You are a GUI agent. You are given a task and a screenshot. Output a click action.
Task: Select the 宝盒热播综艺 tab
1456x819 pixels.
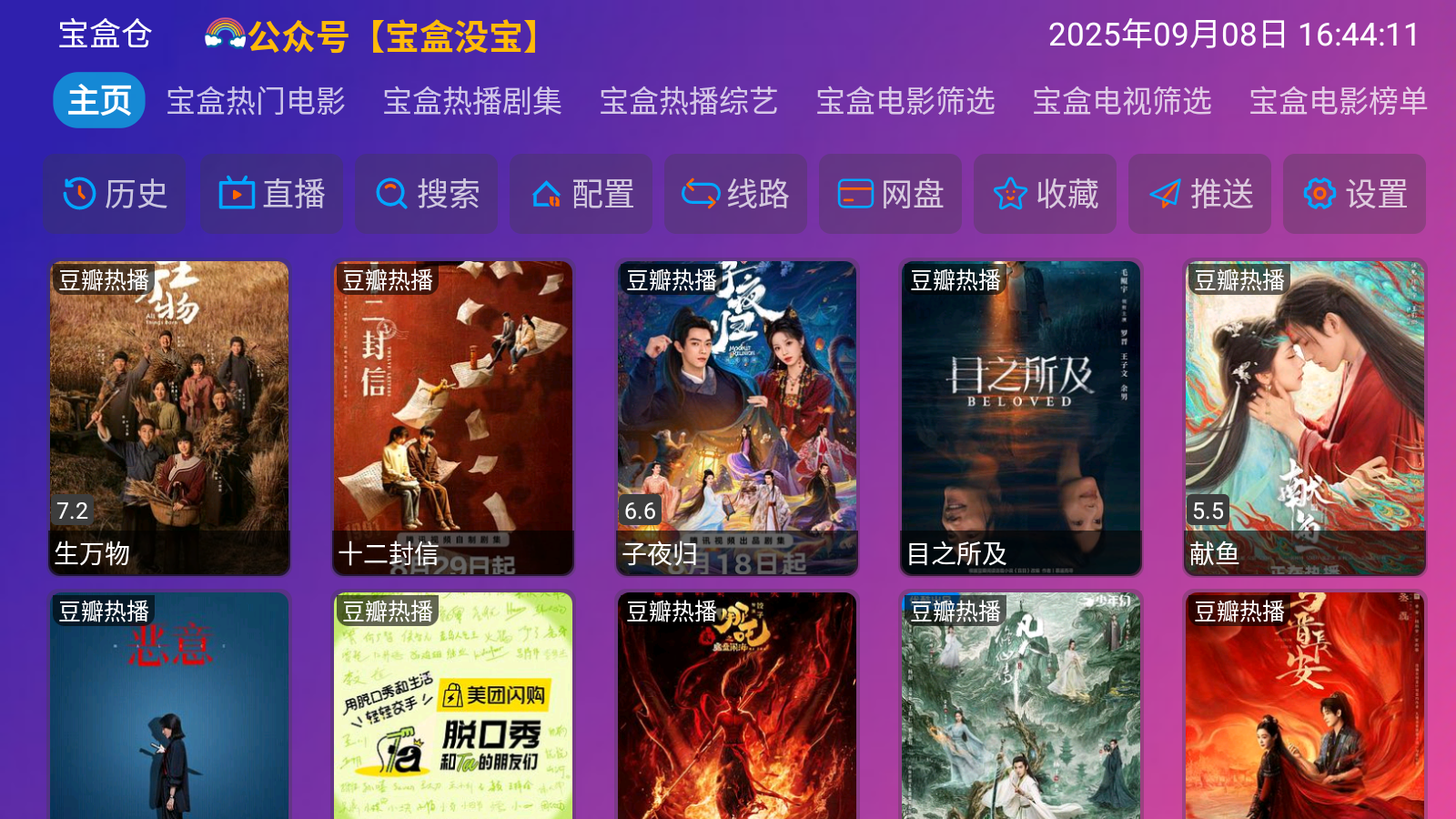pyautogui.click(x=689, y=101)
